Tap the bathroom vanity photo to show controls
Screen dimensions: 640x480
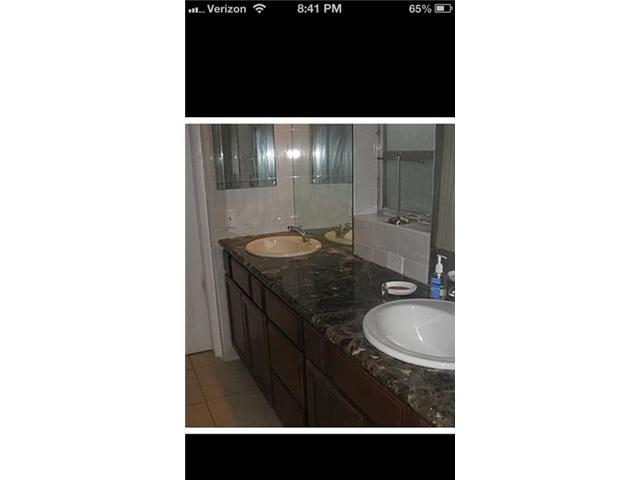320,275
